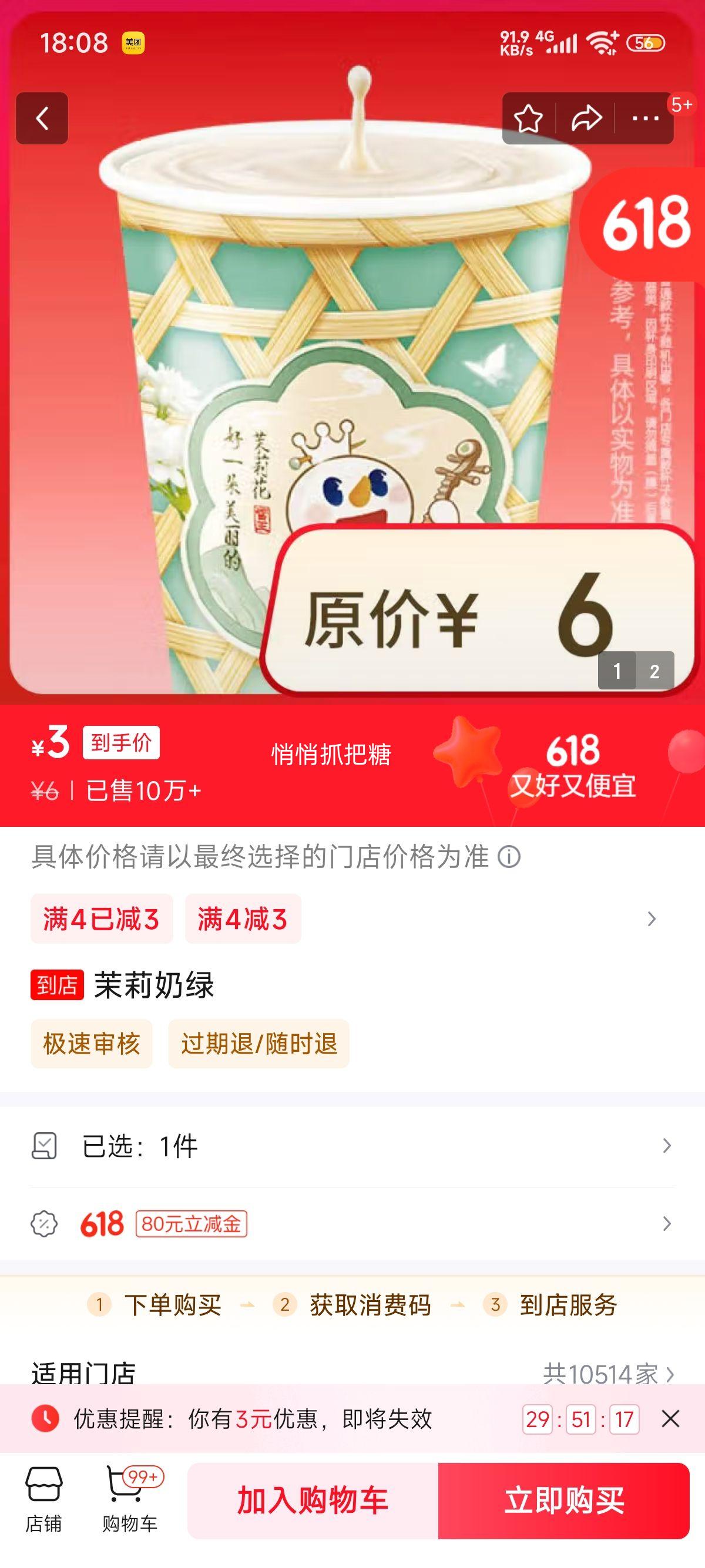The image size is (705, 1568).
Task: Tap 立即购买 to buy now
Action: click(564, 1500)
